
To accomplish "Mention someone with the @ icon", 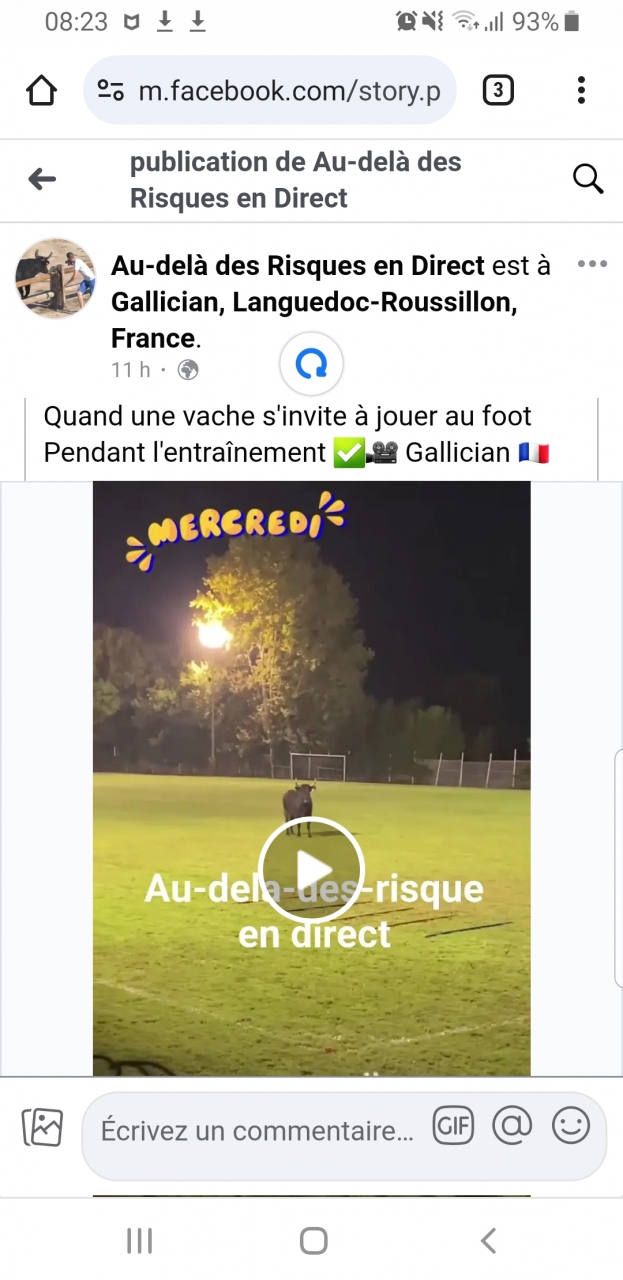I will [x=512, y=1127].
